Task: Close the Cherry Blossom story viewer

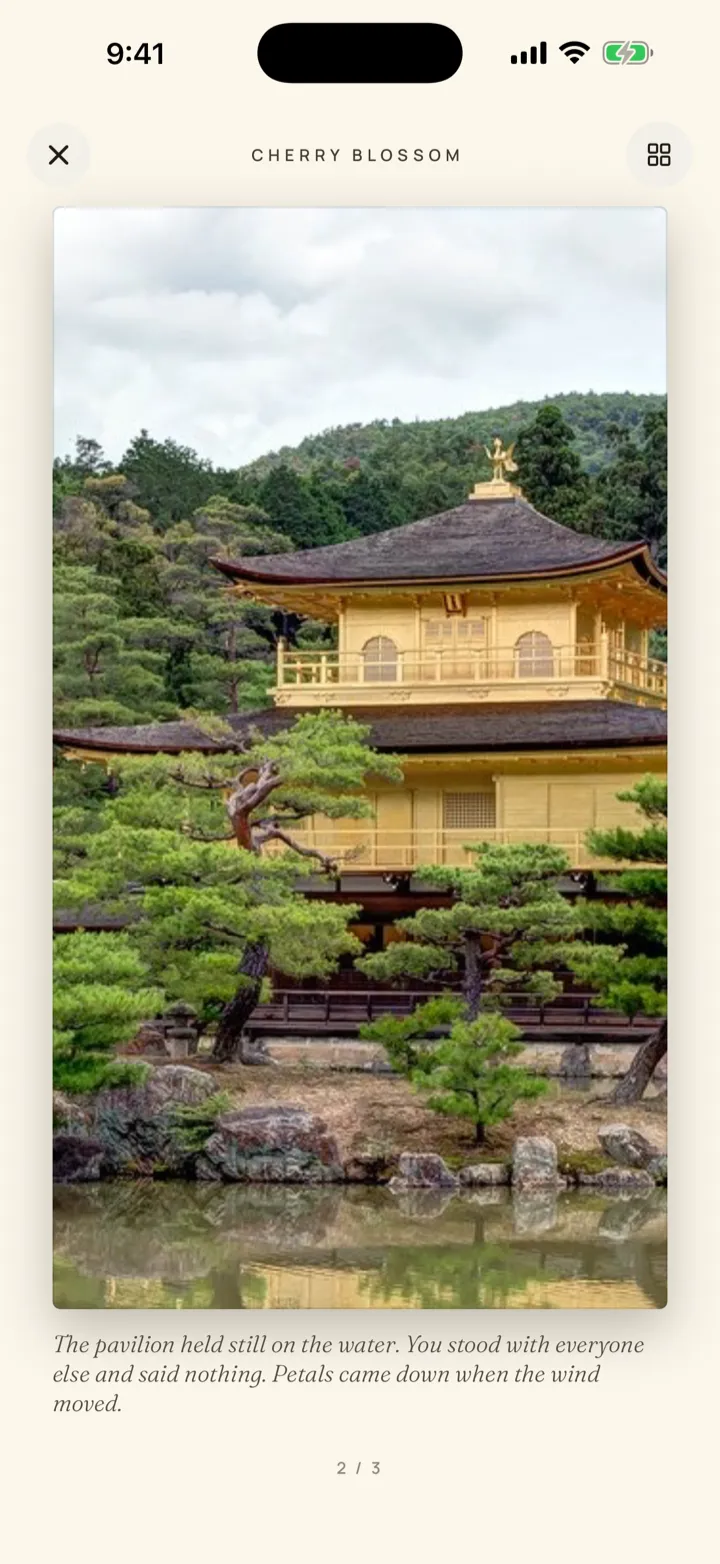Action: pos(59,155)
